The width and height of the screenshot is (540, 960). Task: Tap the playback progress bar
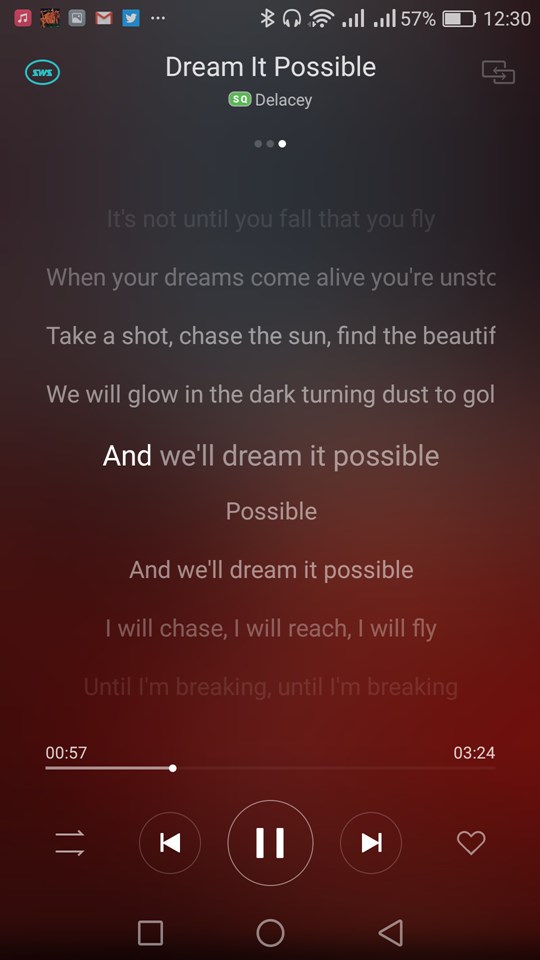click(x=270, y=768)
